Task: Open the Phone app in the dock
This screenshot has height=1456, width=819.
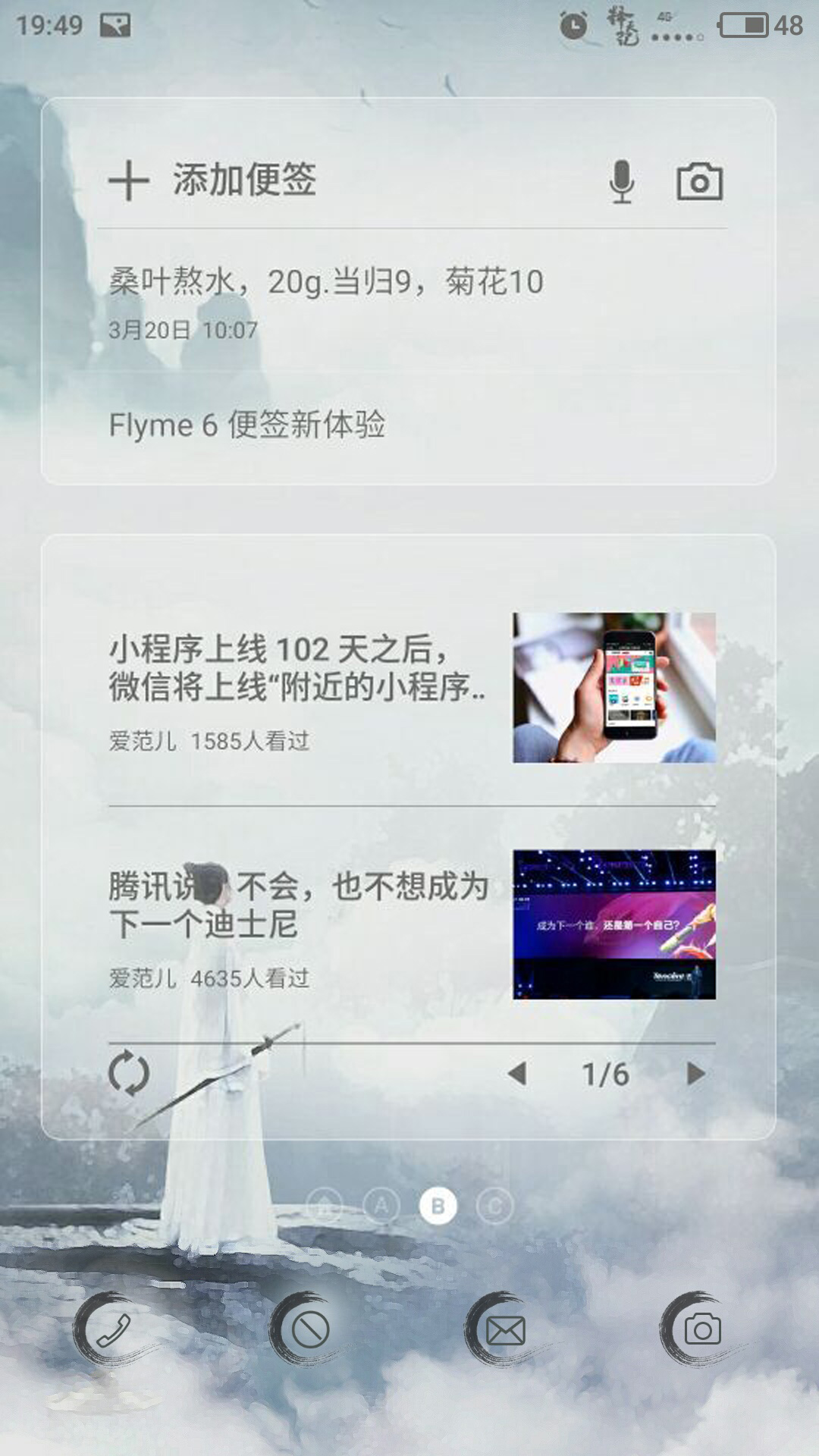Action: click(113, 1329)
